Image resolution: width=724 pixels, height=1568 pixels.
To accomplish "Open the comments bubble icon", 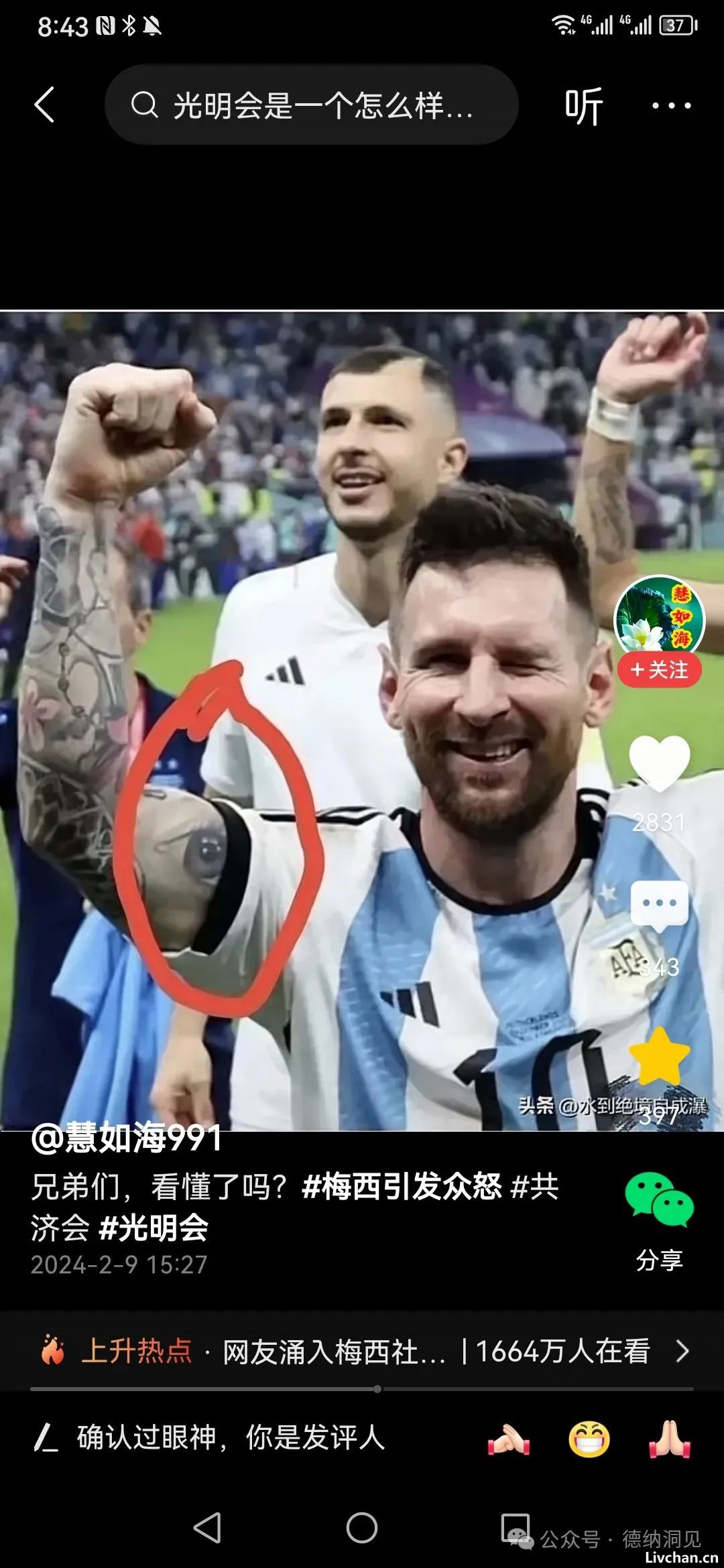I will [x=660, y=906].
